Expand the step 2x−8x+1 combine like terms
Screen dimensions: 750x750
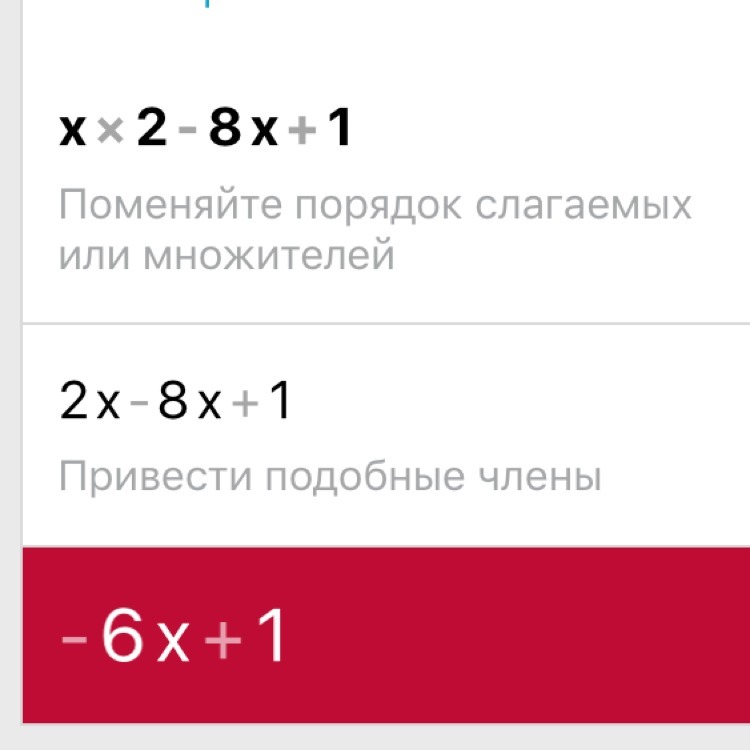[385, 435]
